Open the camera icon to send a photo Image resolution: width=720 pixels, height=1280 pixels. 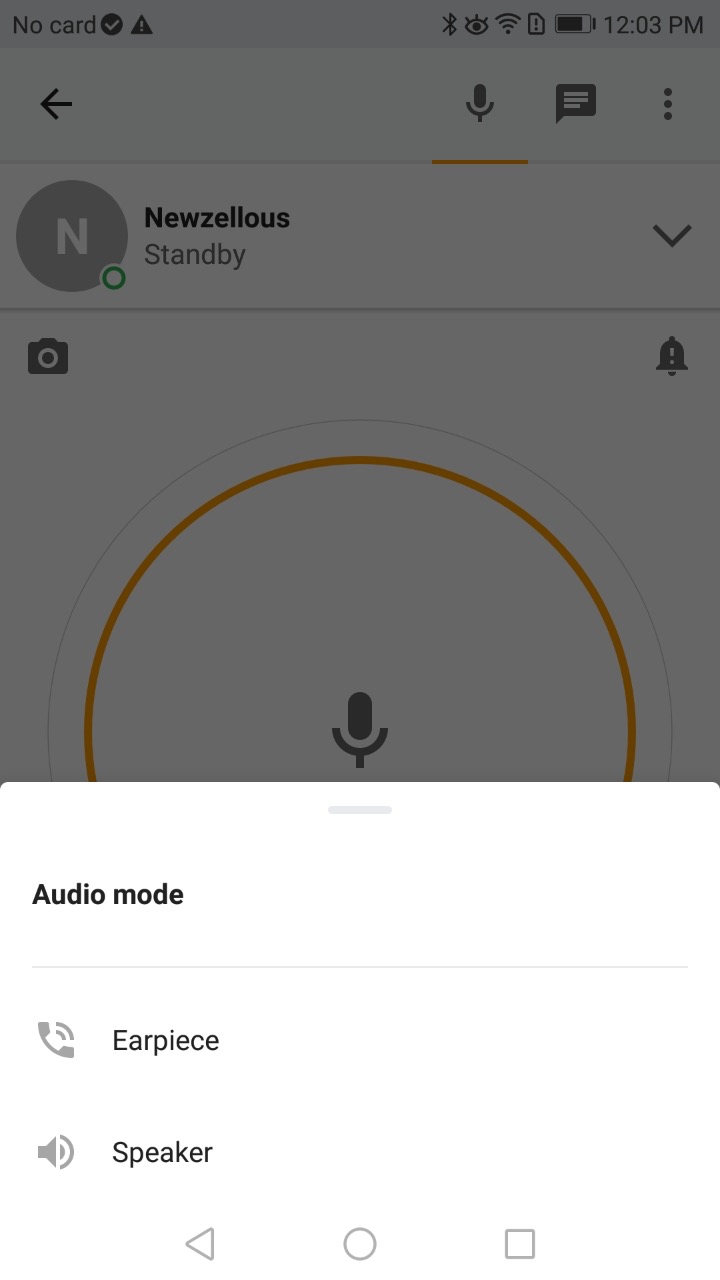click(48, 357)
